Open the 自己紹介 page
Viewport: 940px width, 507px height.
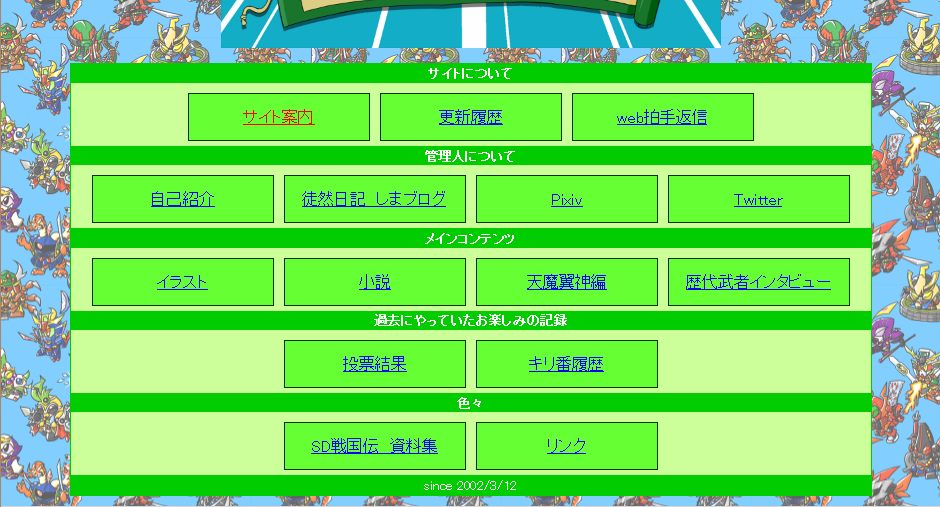(182, 199)
